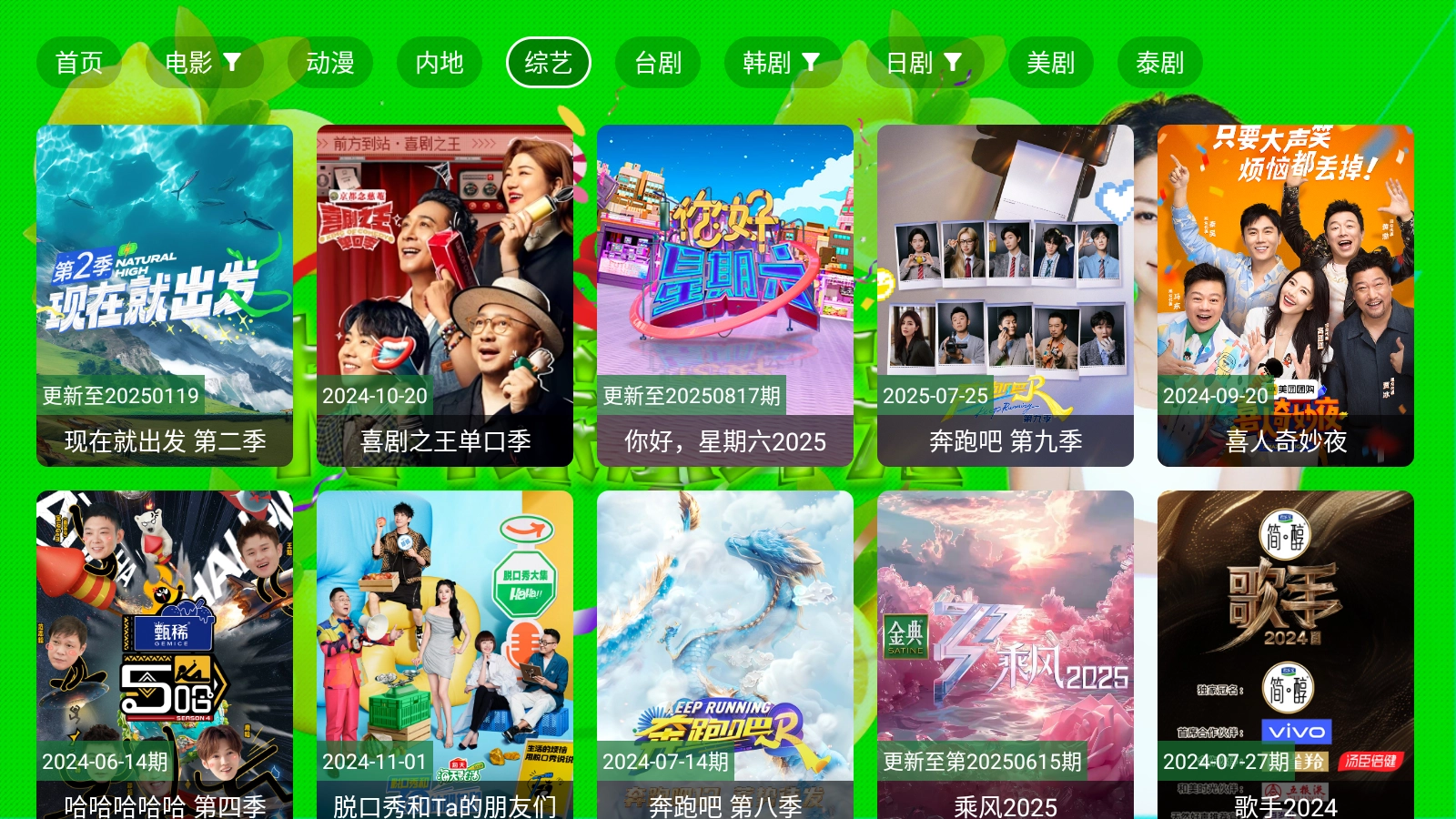Open 哈哈哈哈哈 第四季 card
This screenshot has width=1456, height=819.
tap(165, 655)
